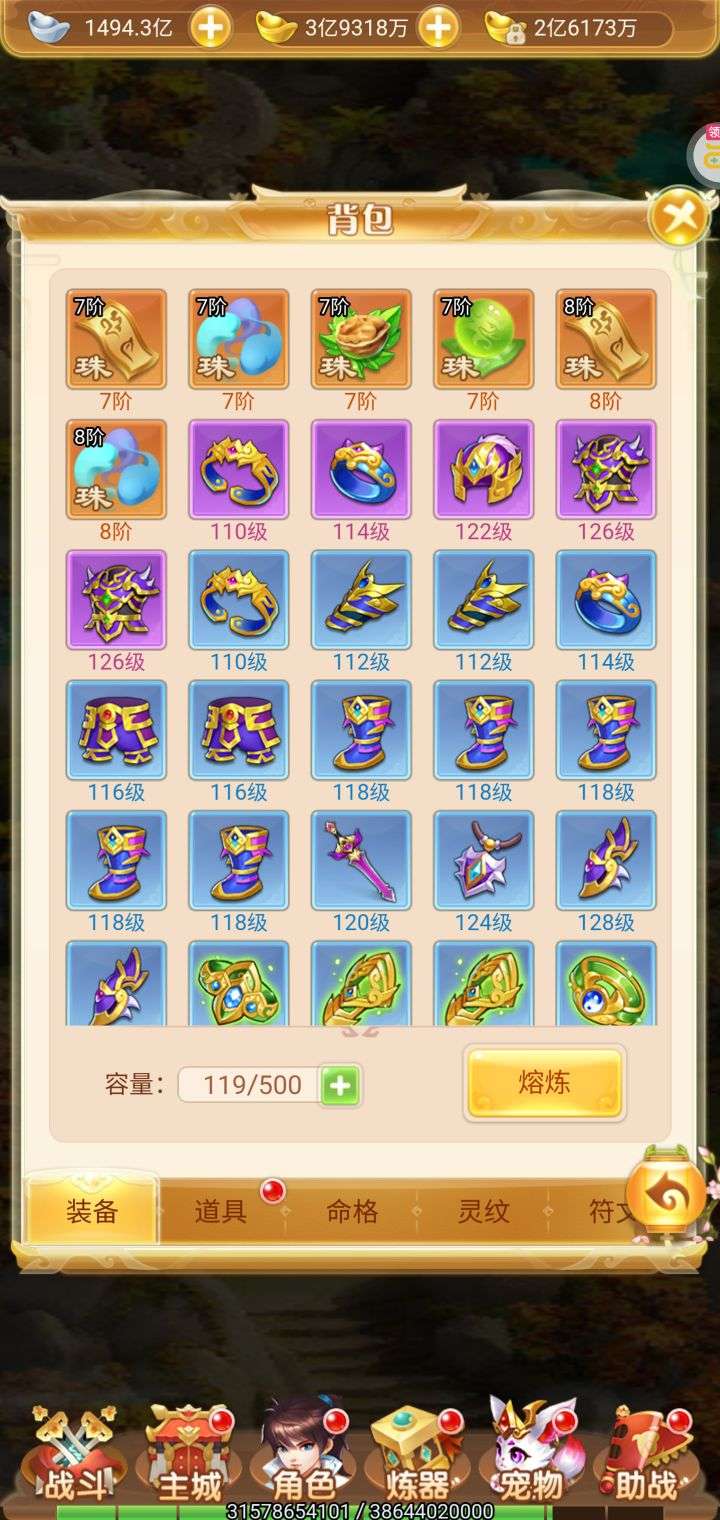Select the 装备 equipment tab
Image resolution: width=720 pixels, height=1520 pixels.
(x=92, y=1212)
